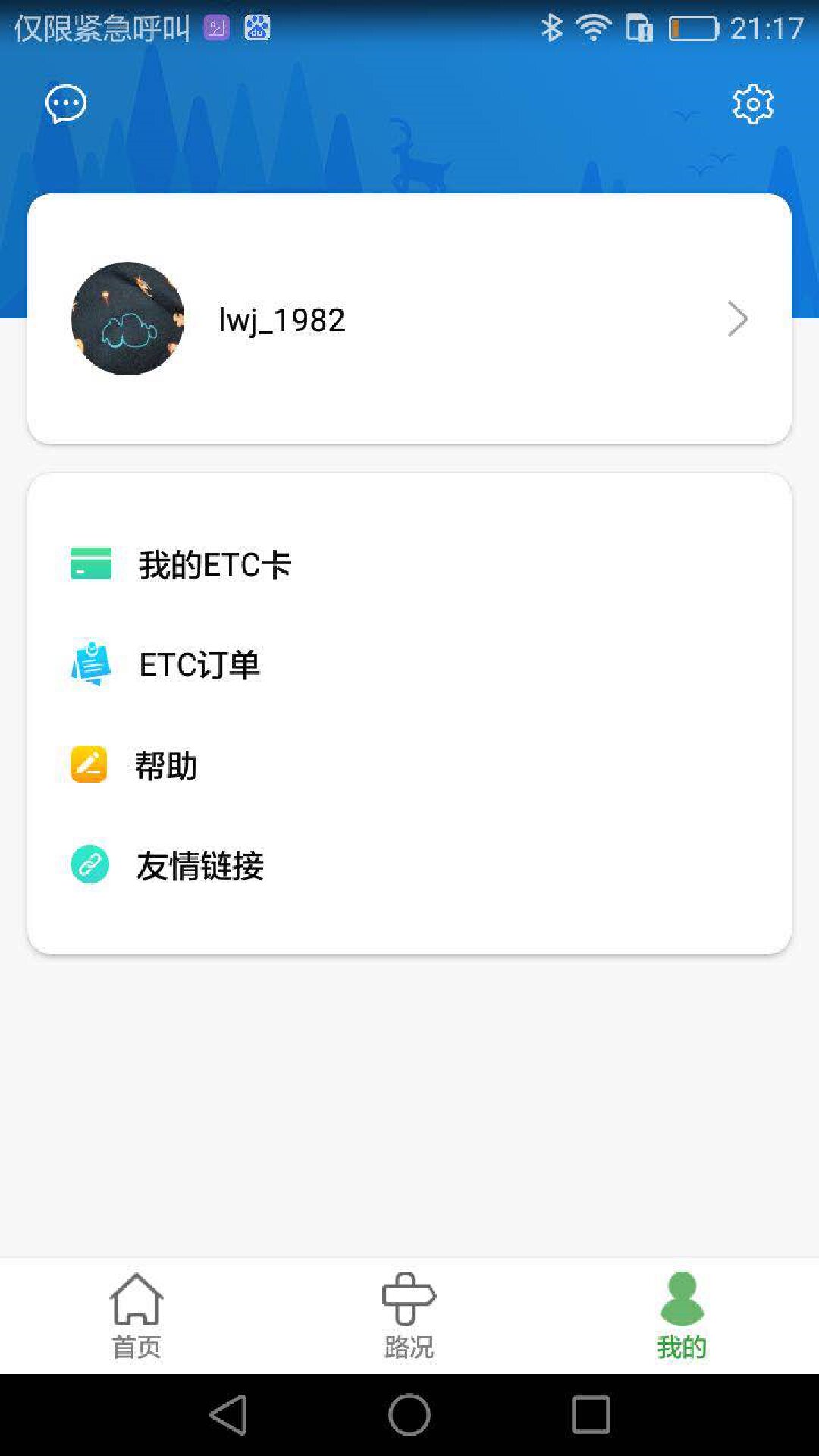Click the 首页 home icon
The height and width of the screenshot is (1456, 819).
pyautogui.click(x=136, y=1297)
